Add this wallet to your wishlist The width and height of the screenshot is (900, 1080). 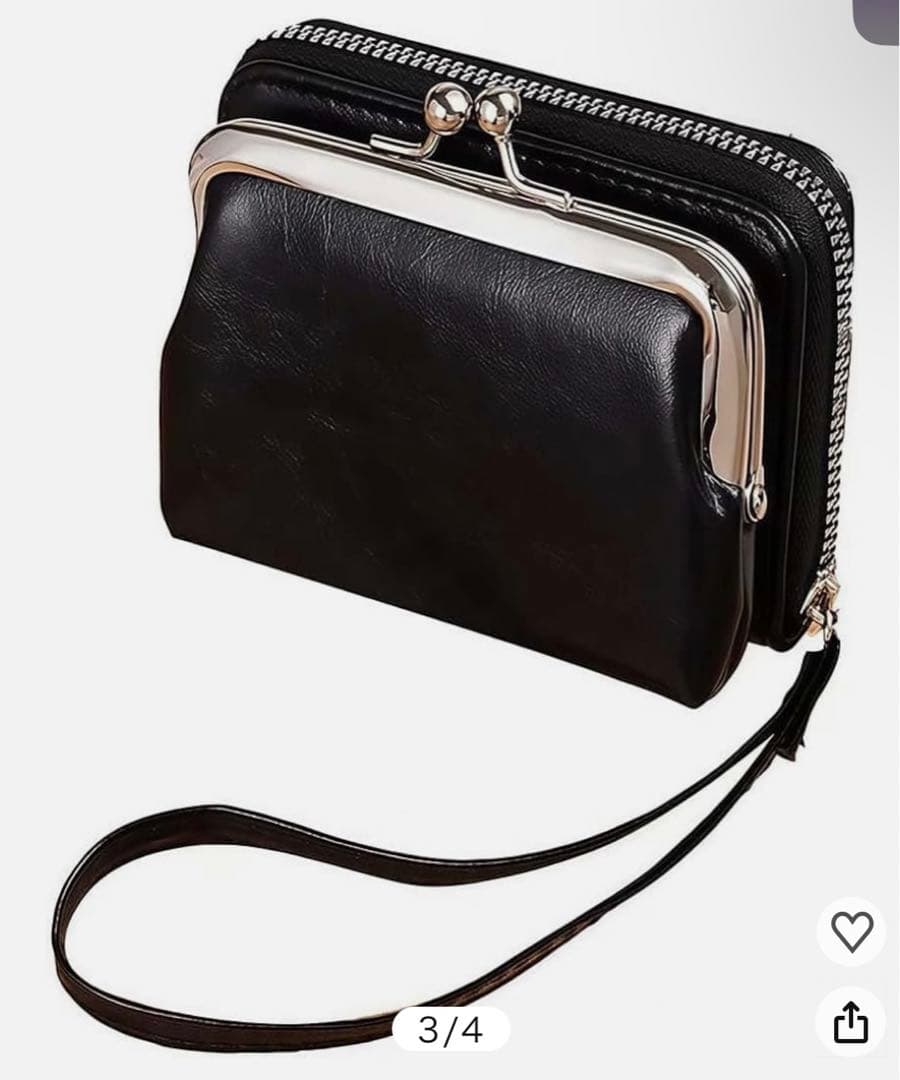coord(851,932)
